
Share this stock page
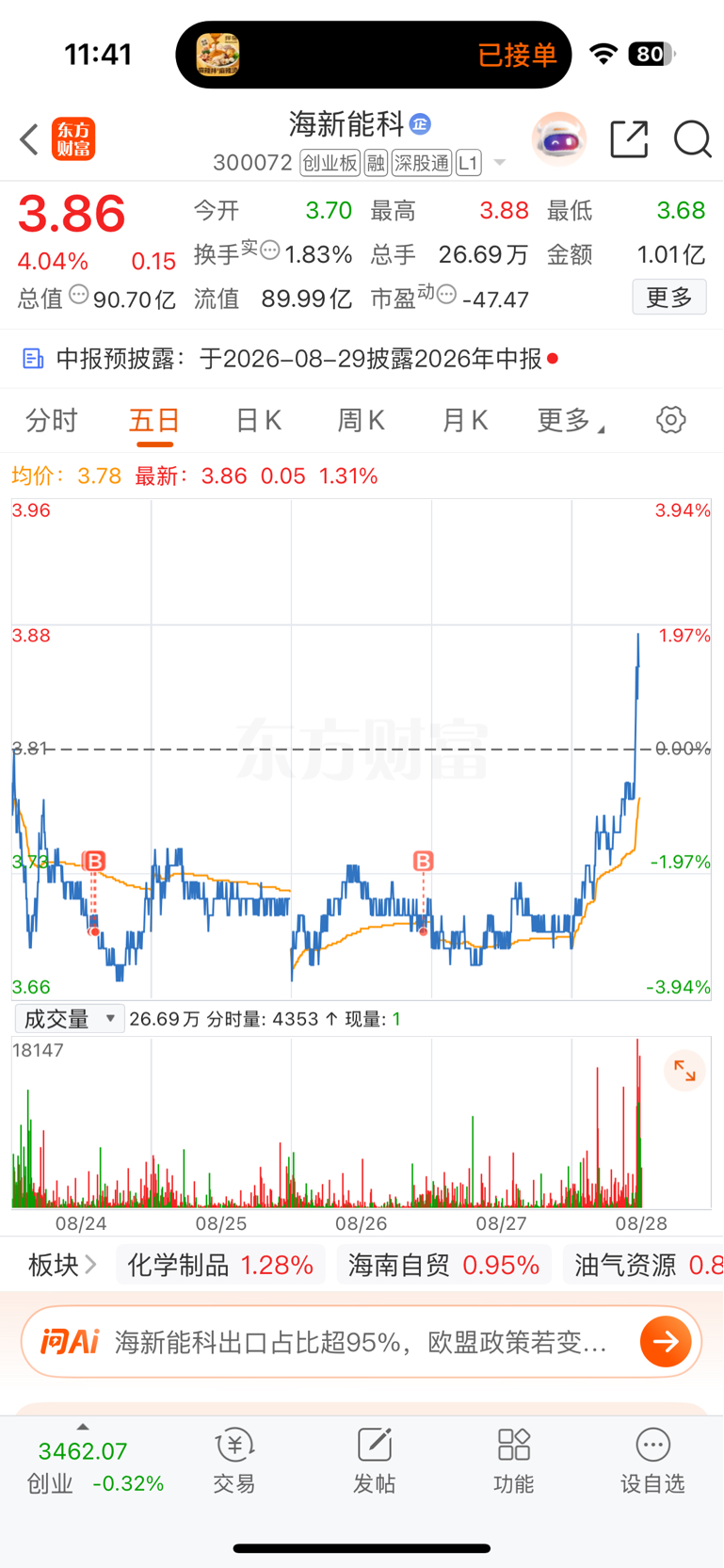coord(629,139)
